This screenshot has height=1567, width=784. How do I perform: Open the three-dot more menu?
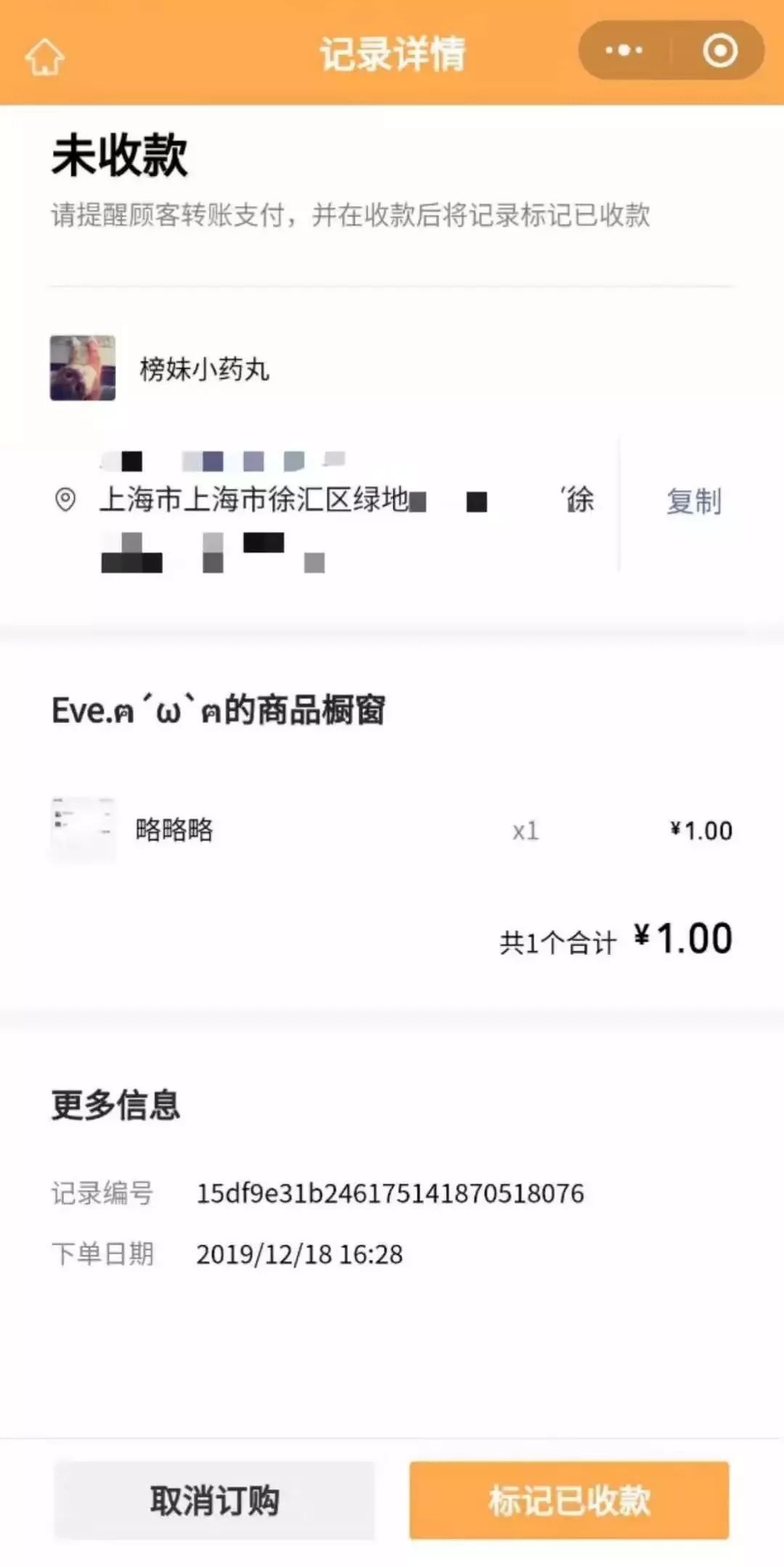[x=624, y=51]
